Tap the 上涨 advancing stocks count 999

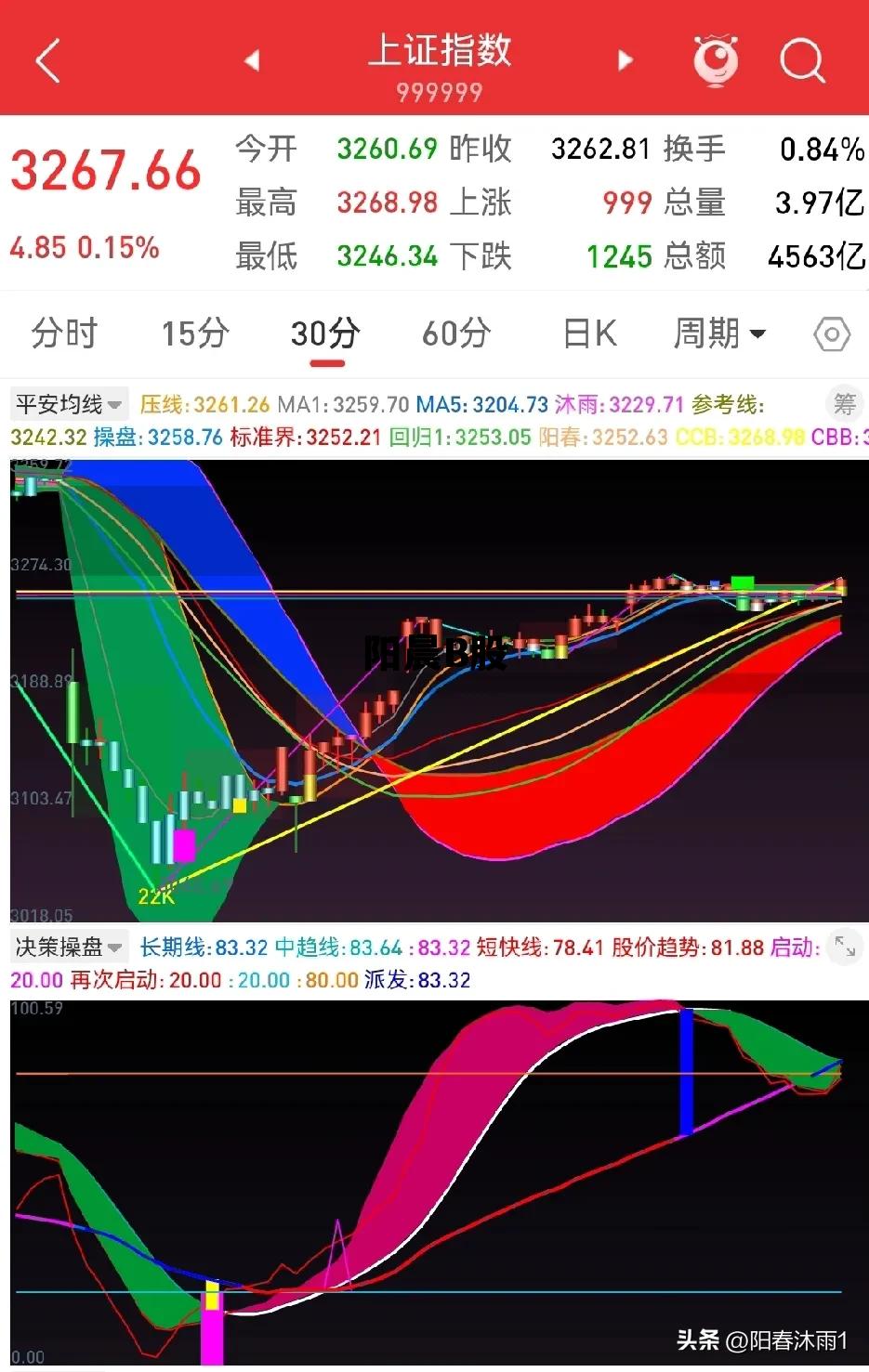(x=627, y=203)
